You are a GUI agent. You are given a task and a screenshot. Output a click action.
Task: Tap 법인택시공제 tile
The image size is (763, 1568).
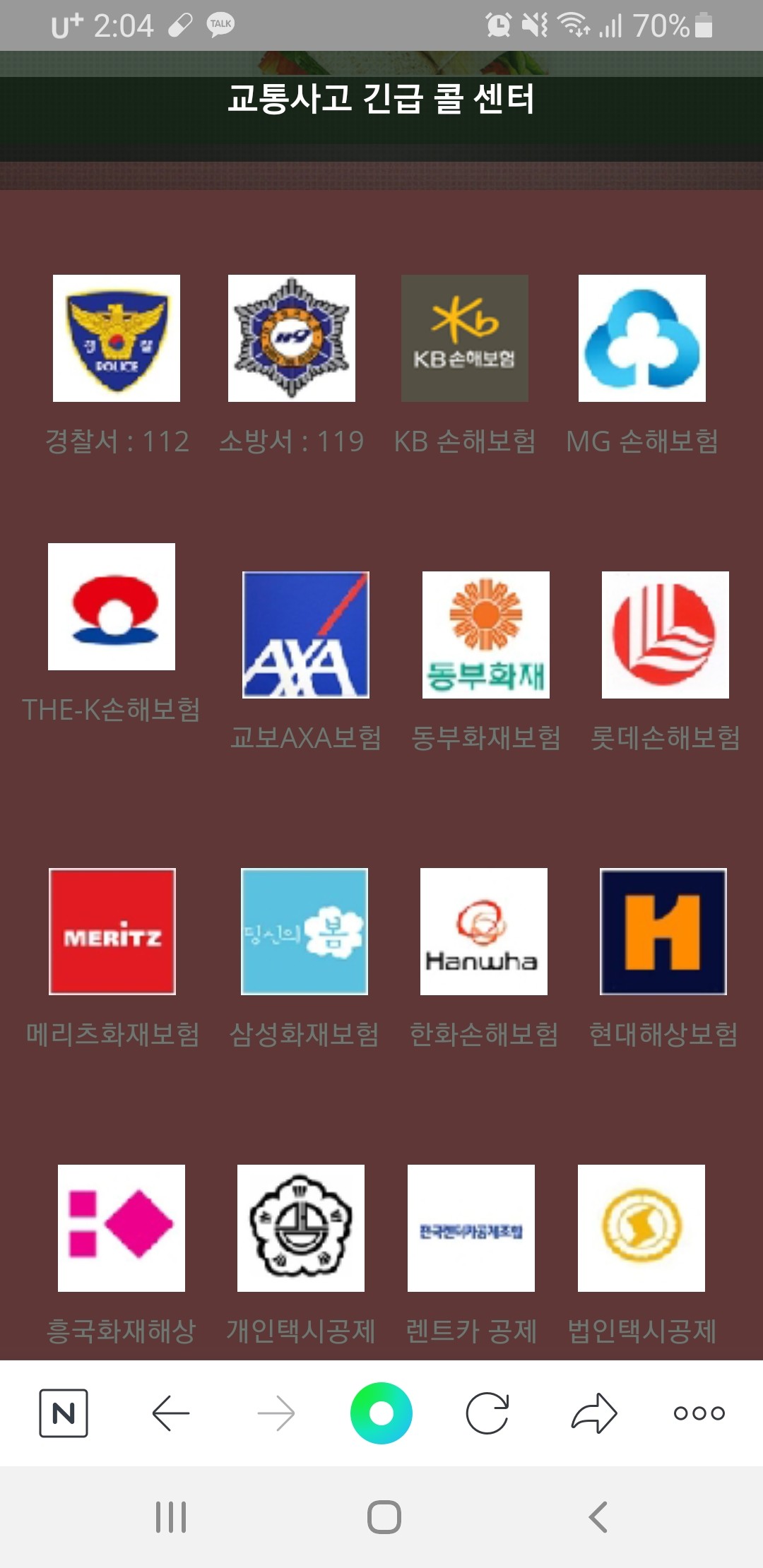point(641,1228)
